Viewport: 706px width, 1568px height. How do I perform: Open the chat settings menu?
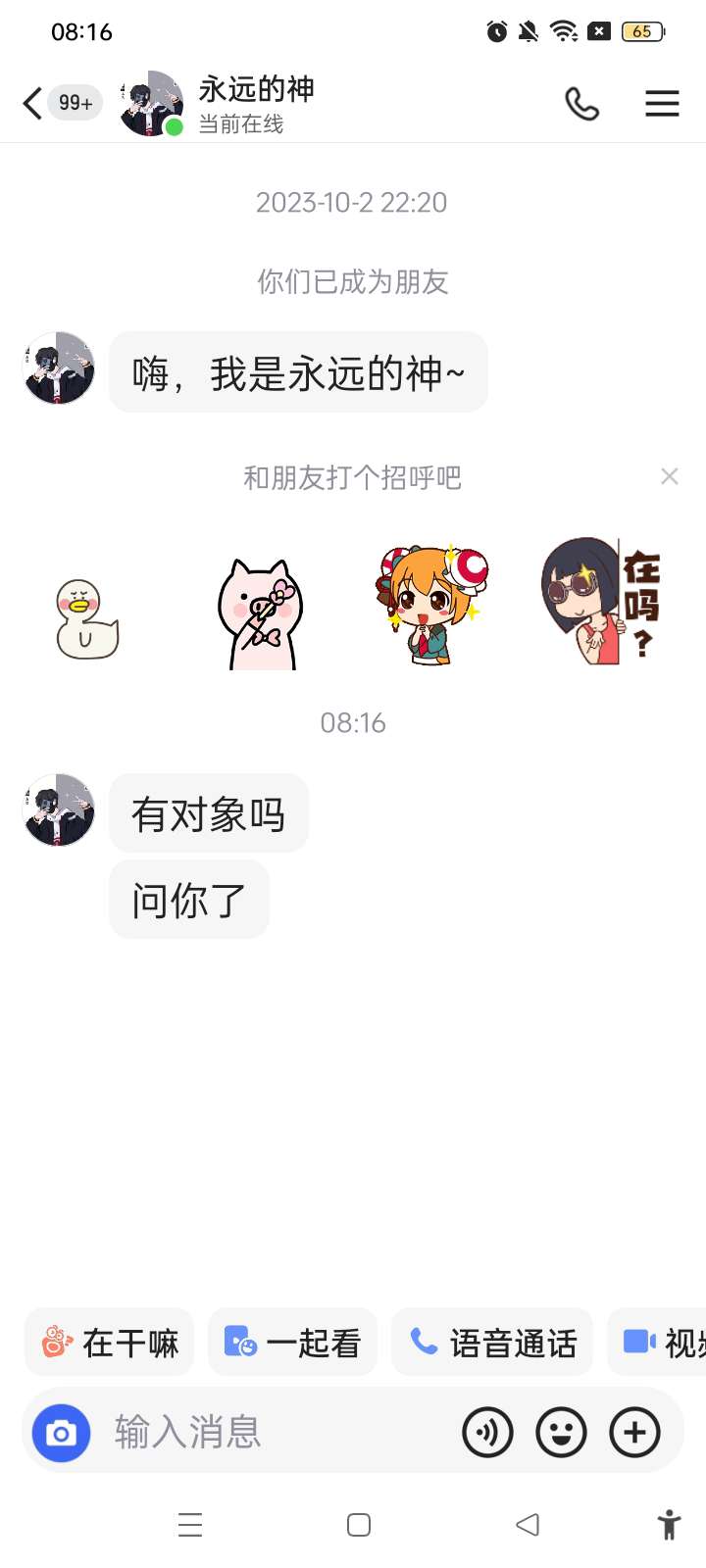(x=662, y=103)
